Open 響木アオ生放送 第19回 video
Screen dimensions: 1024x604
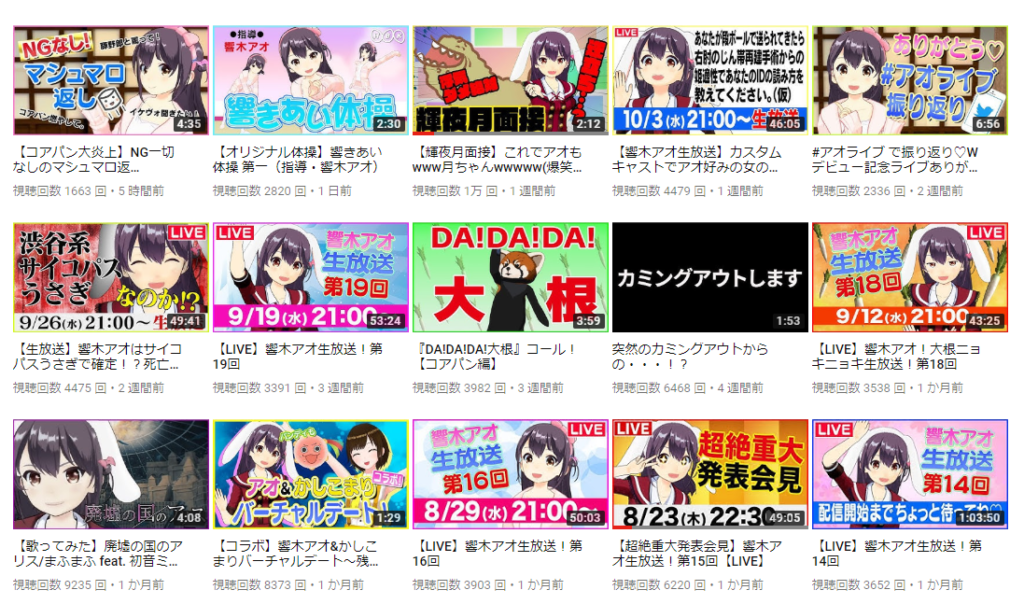[310, 277]
